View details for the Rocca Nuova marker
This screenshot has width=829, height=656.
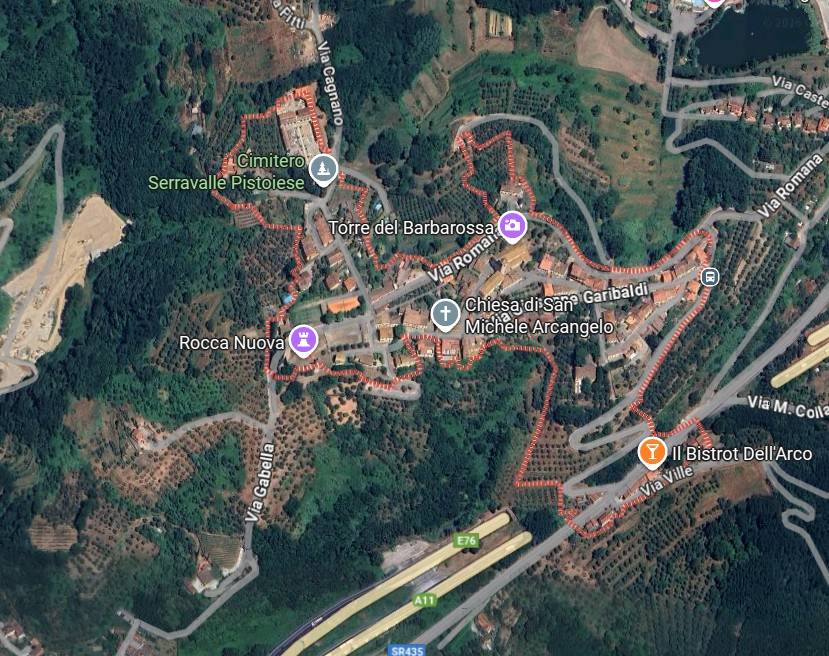[303, 340]
